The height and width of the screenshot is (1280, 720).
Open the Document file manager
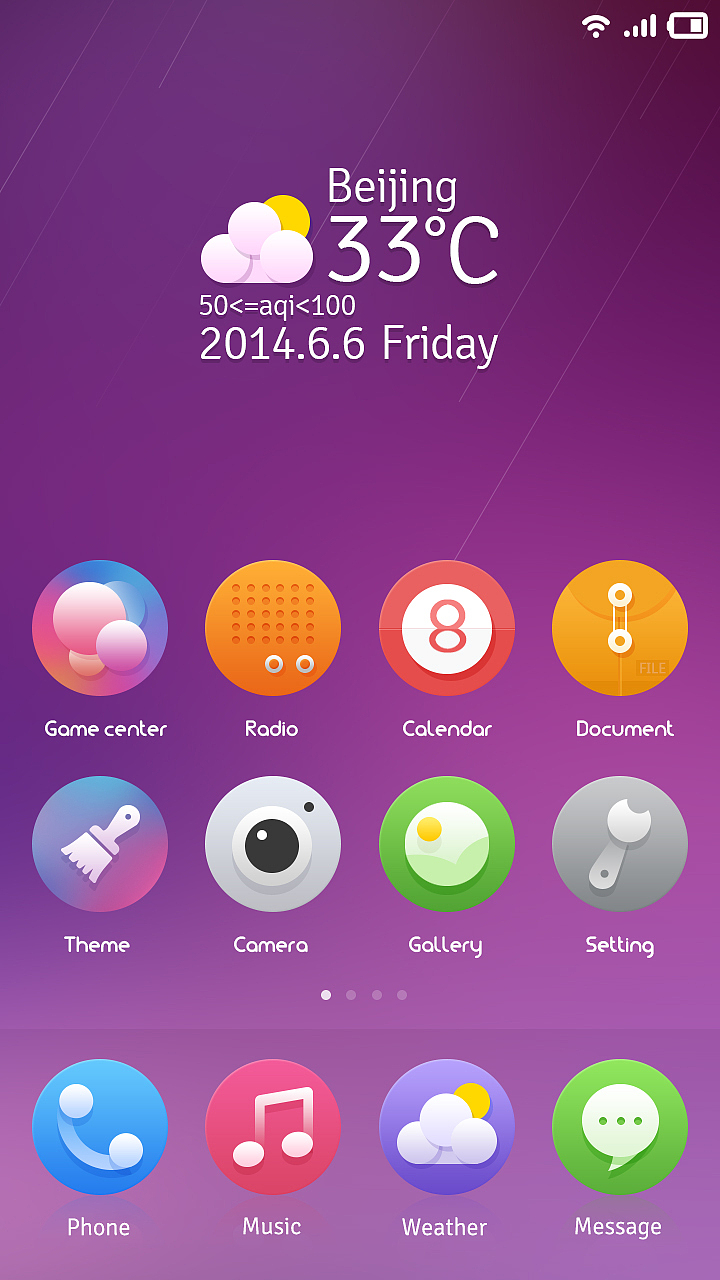[x=620, y=628]
